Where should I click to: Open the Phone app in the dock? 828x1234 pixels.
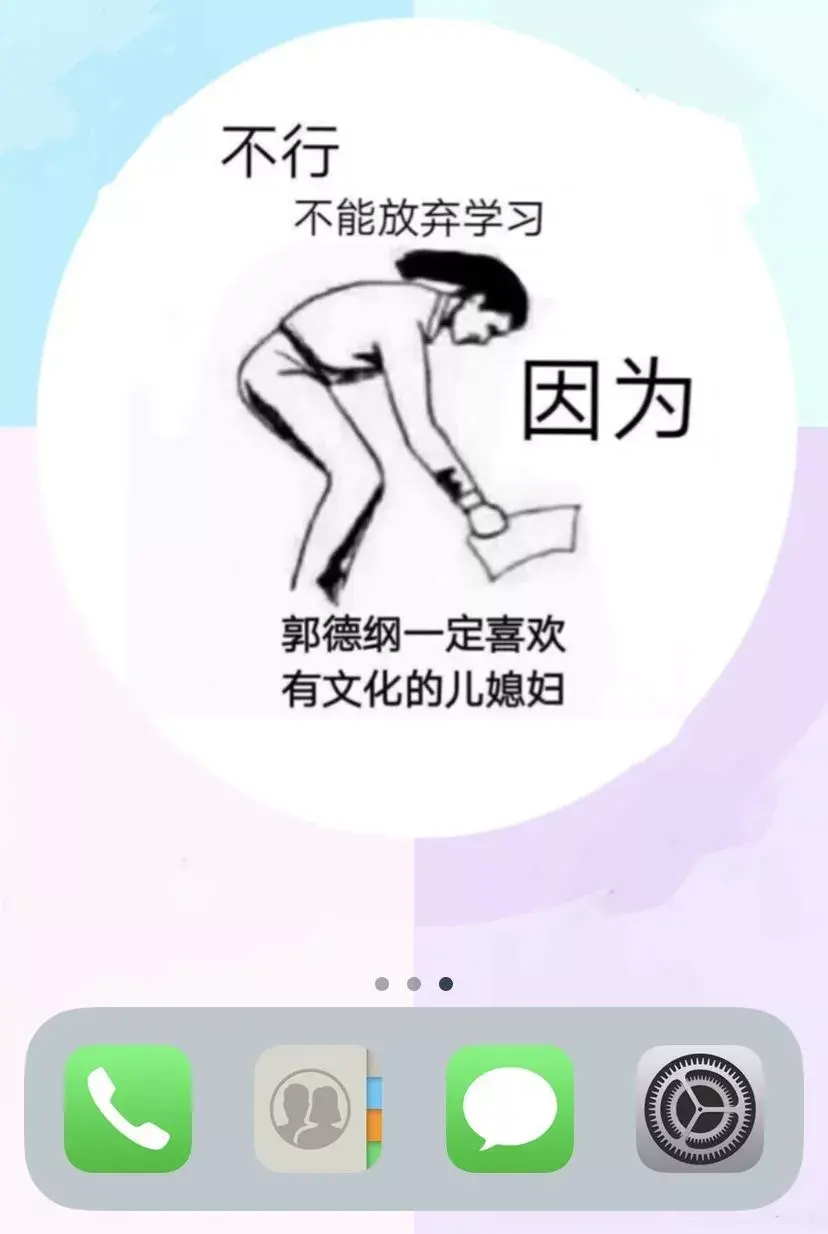tap(127, 1108)
